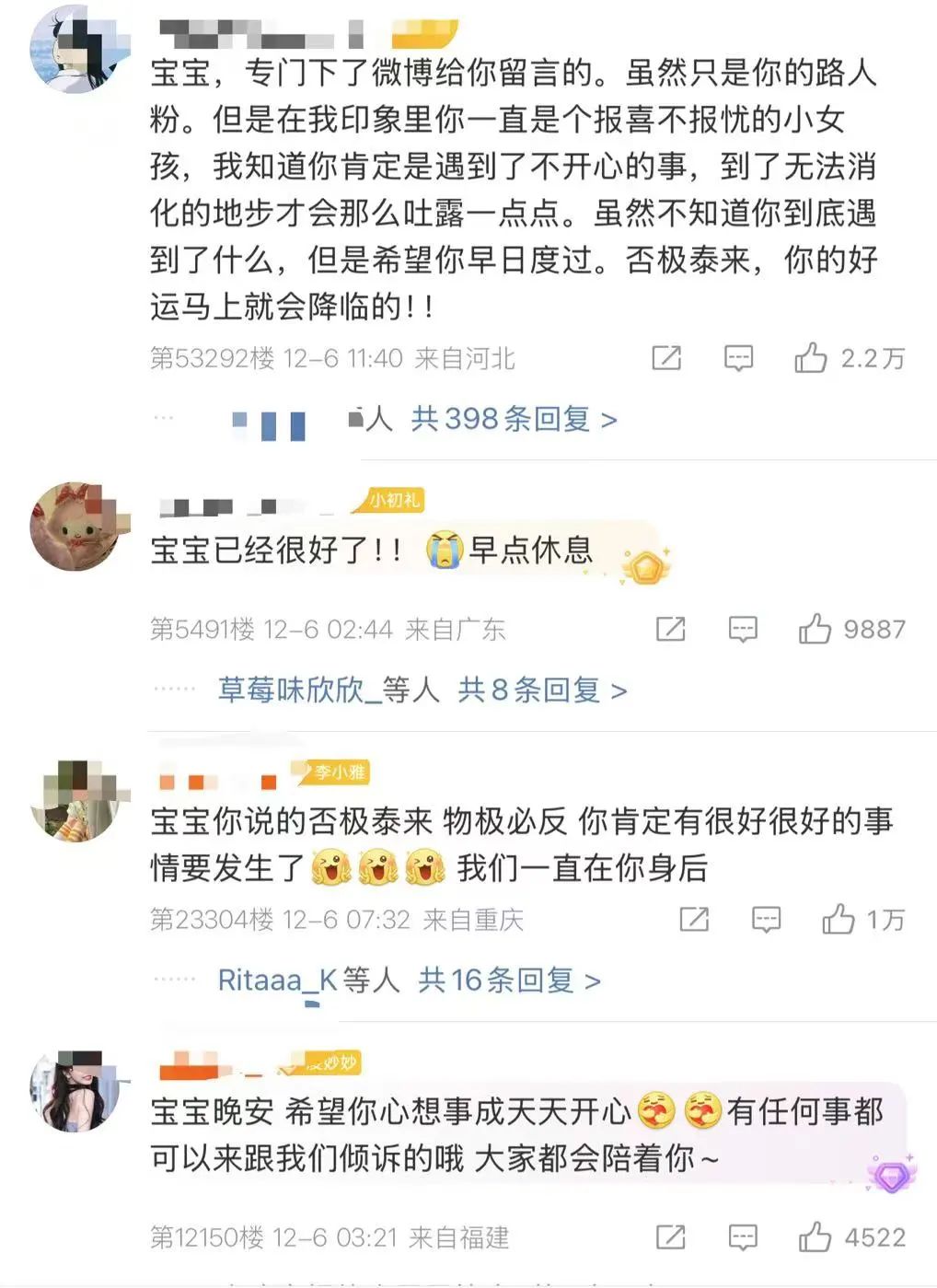Share the comment on floor 53292
937x1288 pixels.
(x=666, y=357)
